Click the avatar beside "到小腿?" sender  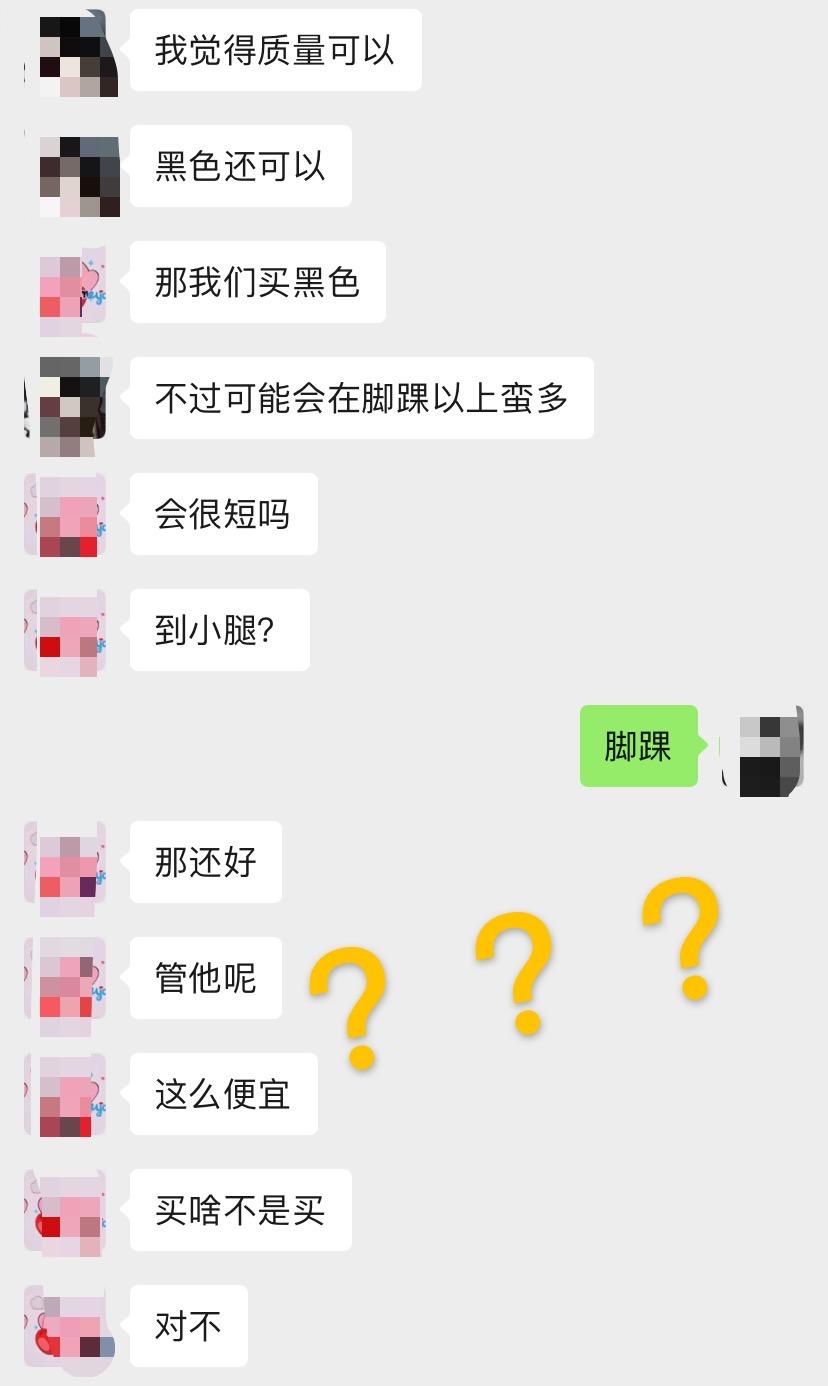tap(64, 630)
